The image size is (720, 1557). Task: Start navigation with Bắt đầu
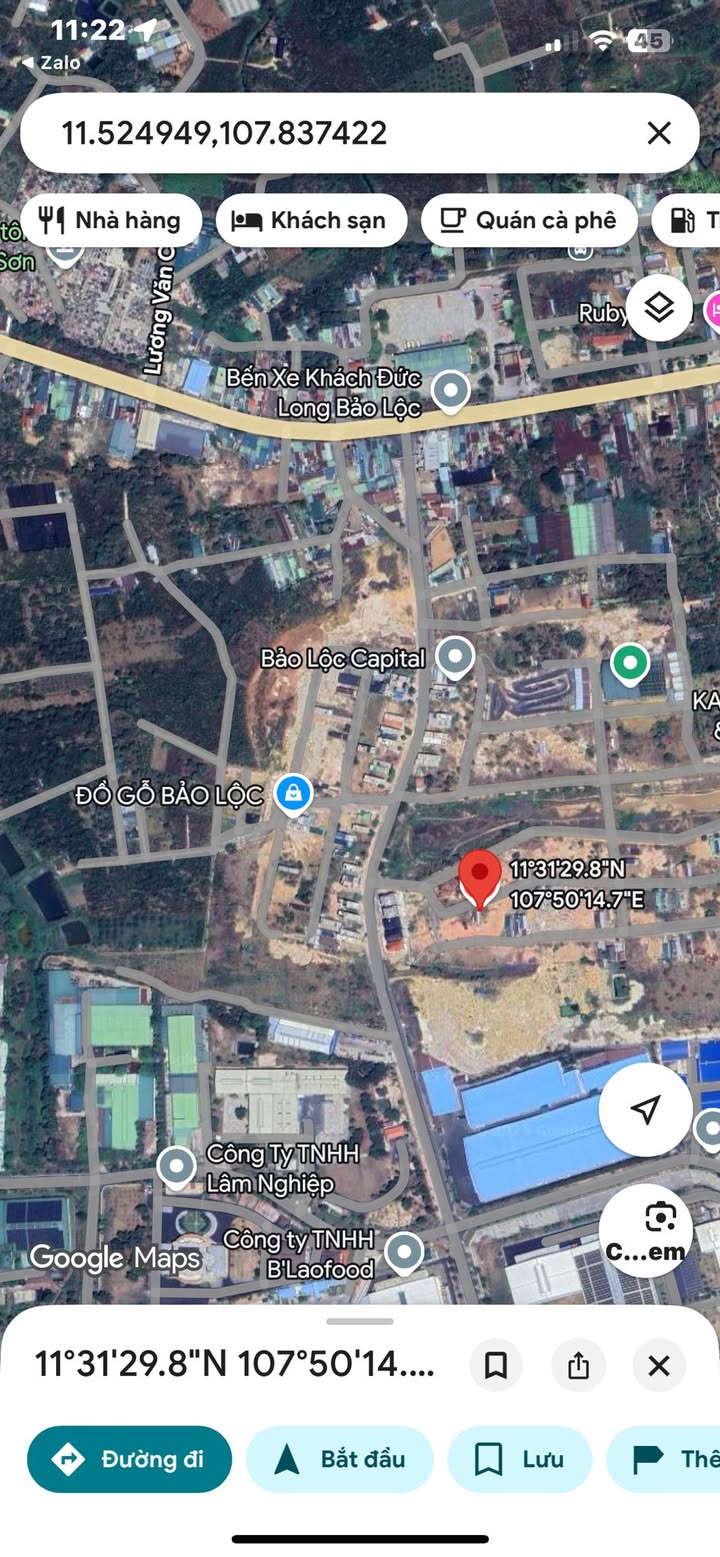[x=340, y=1459]
